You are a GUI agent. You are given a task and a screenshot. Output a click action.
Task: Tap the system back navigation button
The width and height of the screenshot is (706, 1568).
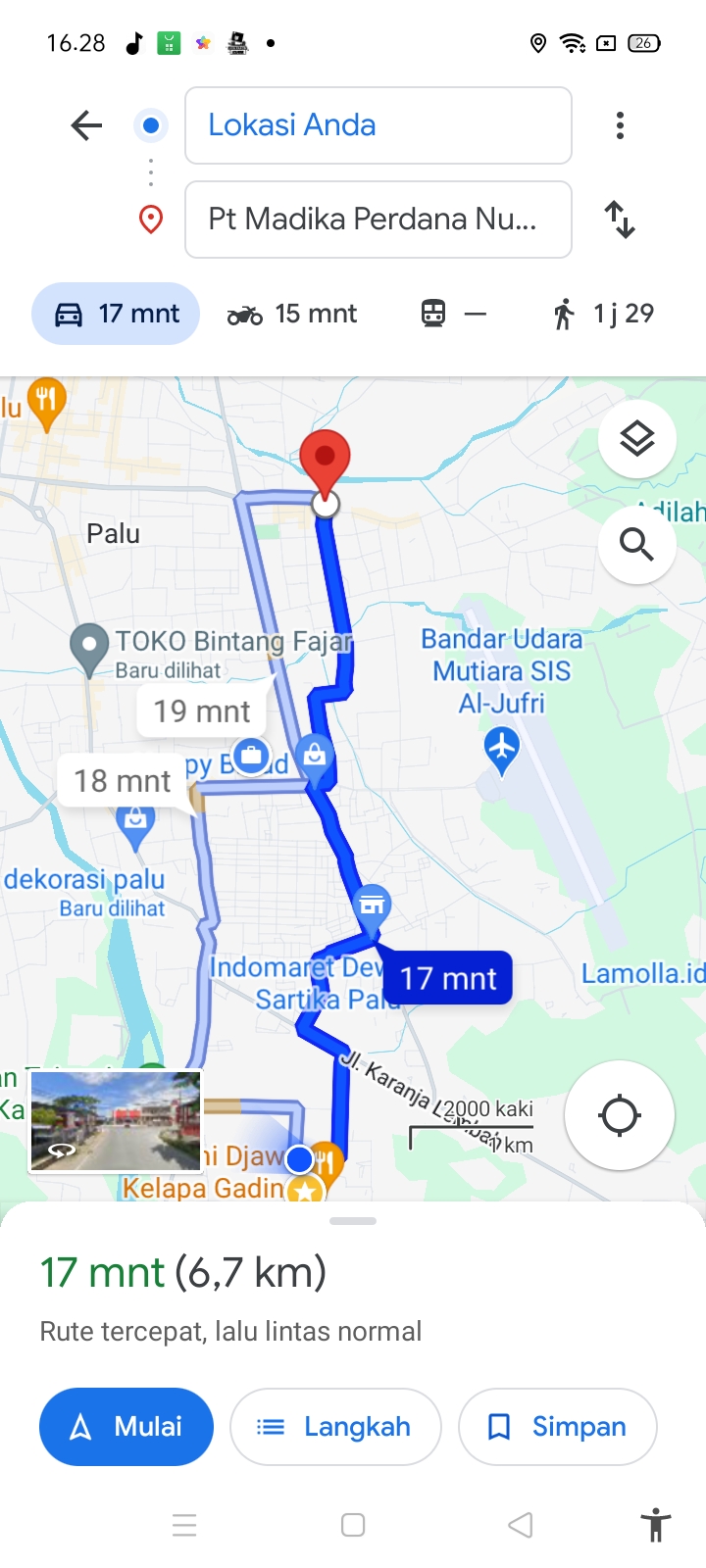coord(521,1525)
